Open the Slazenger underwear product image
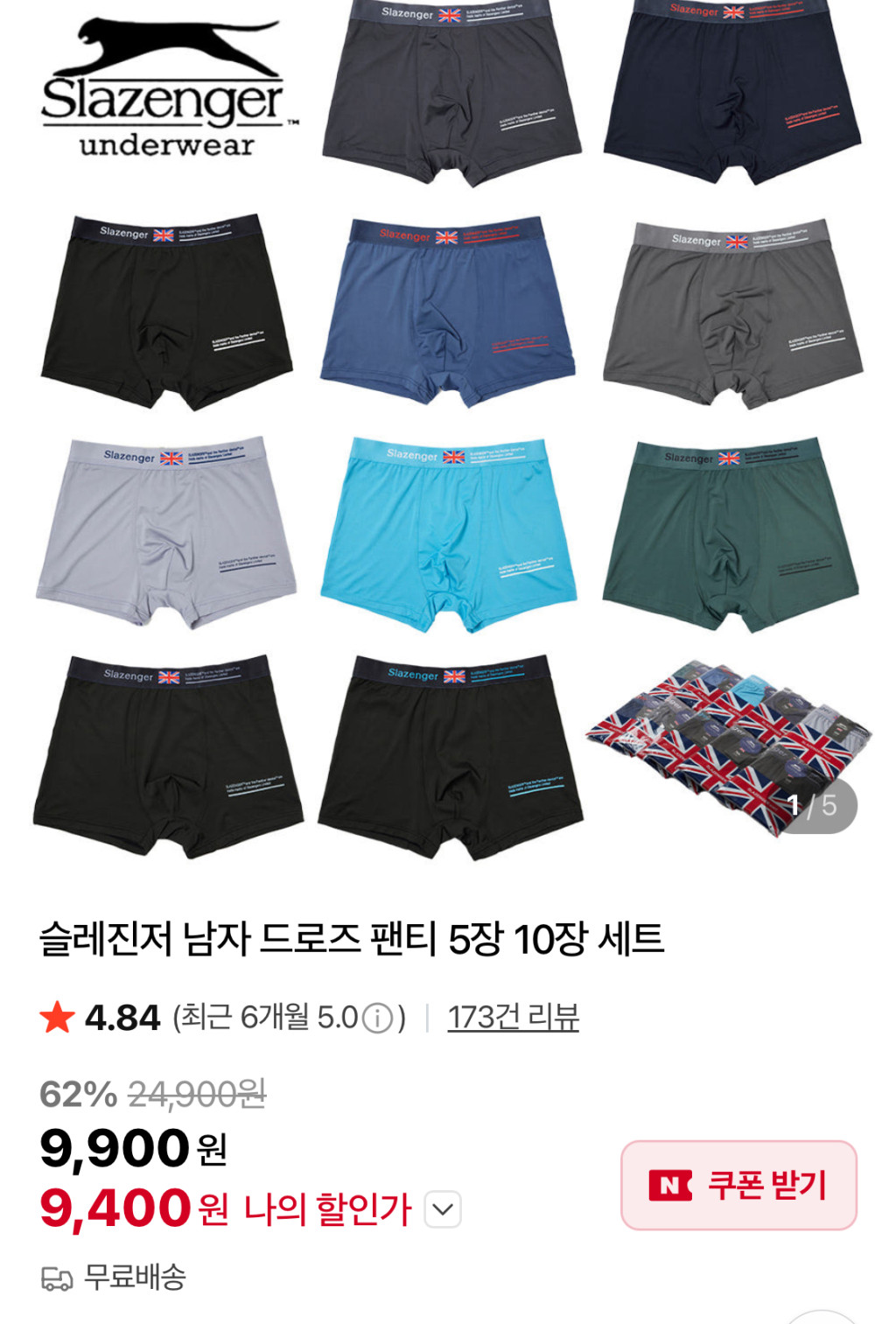This screenshot has height=1324, width=896. click(448, 429)
